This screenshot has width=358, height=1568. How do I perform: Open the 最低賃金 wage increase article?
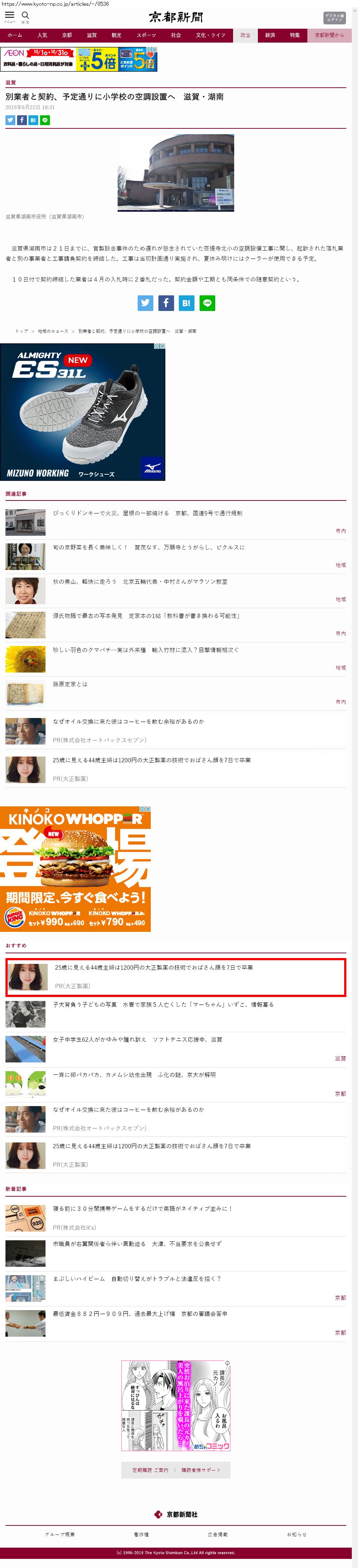click(139, 1313)
